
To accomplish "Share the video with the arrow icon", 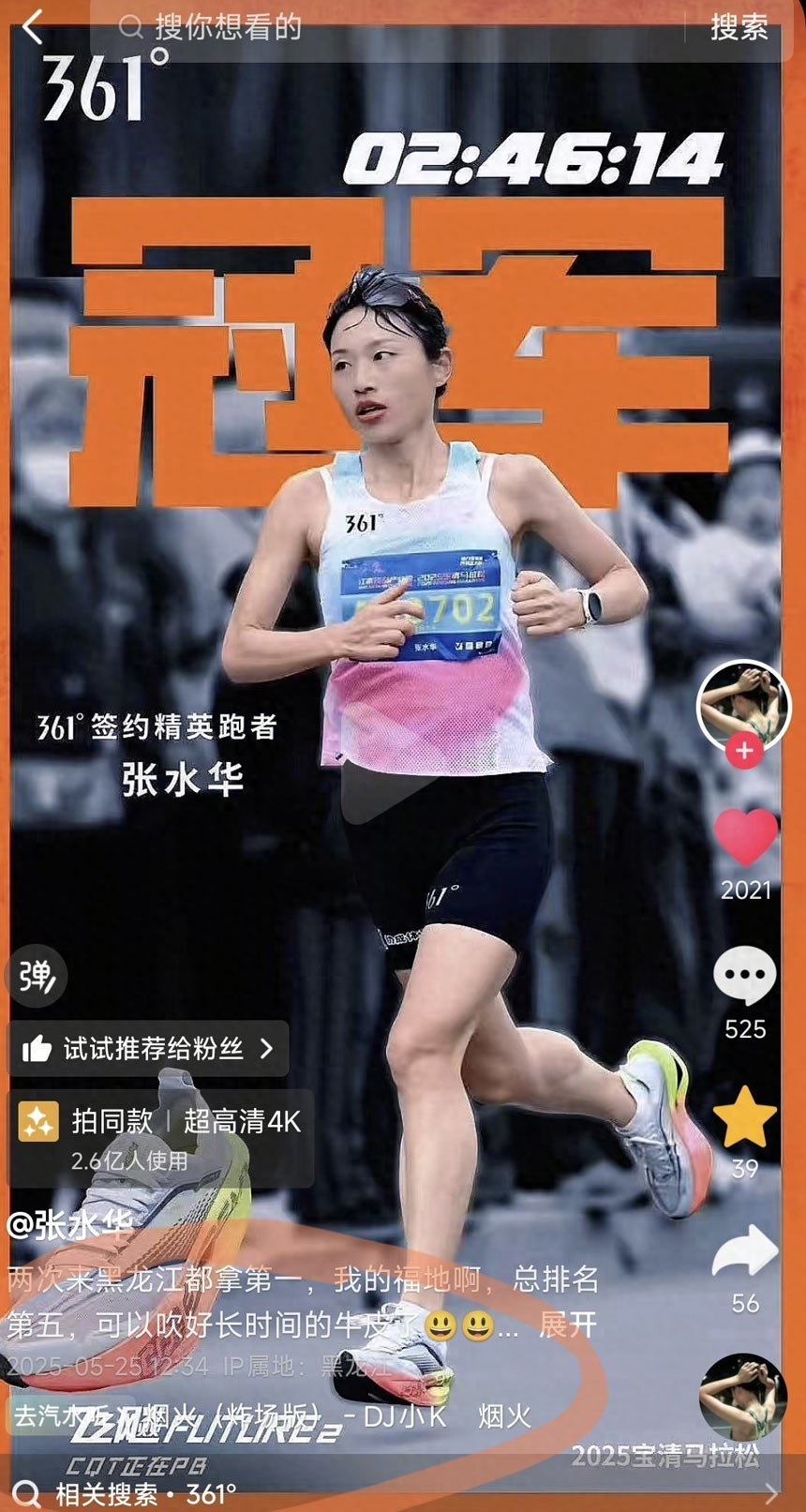I will coord(745,1254).
